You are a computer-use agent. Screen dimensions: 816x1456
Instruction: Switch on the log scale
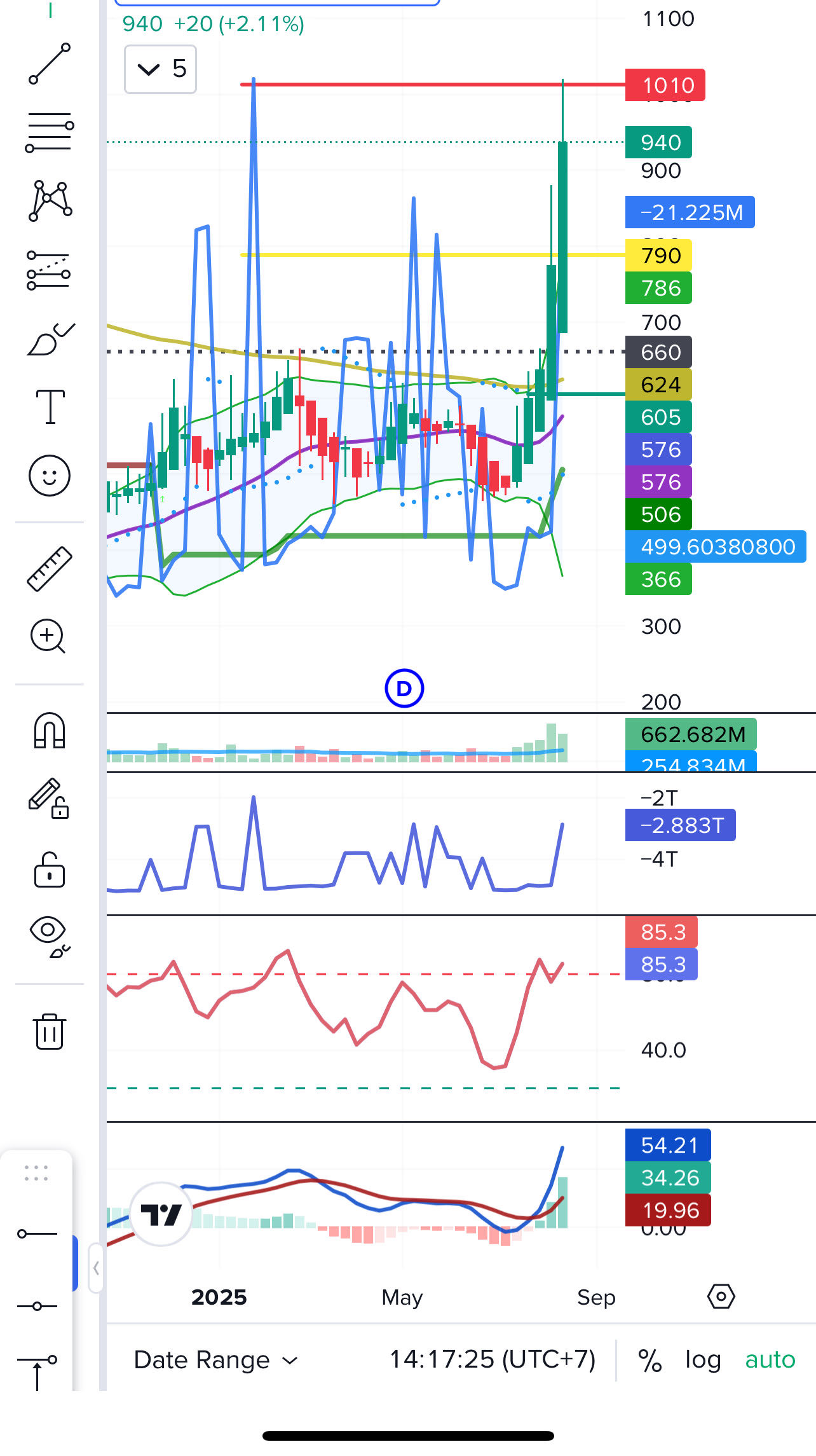702,1360
